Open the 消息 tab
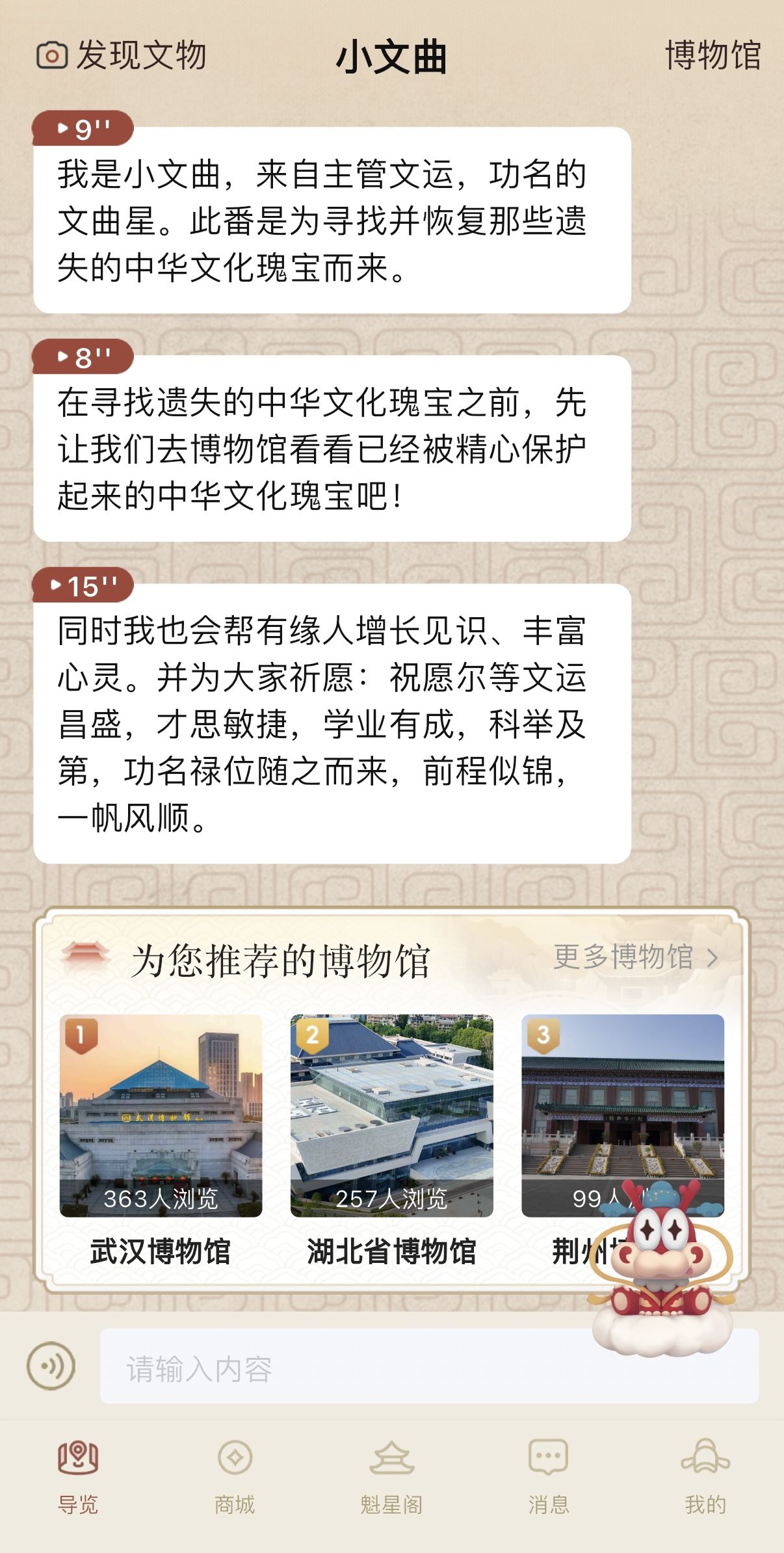 click(548, 1476)
